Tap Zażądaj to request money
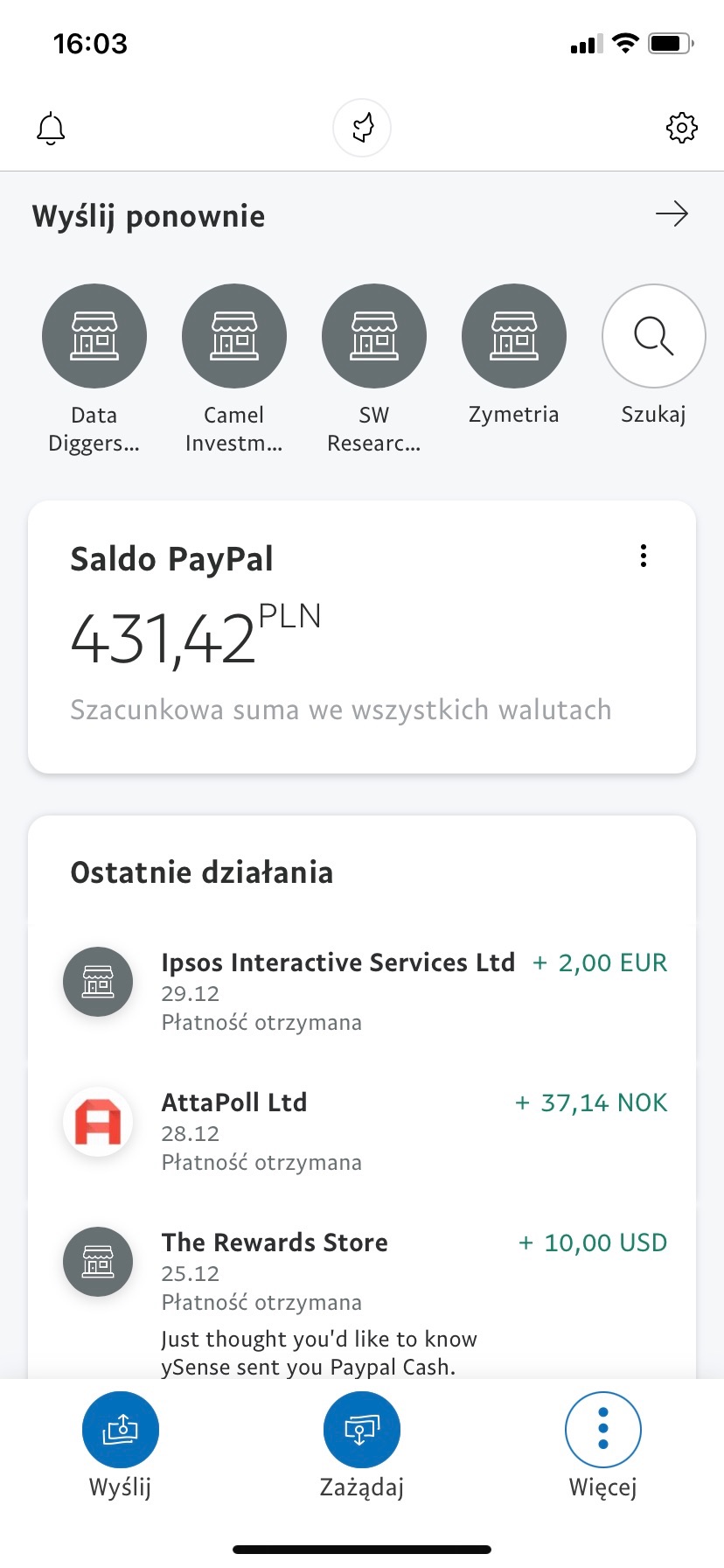The width and height of the screenshot is (724, 1568). pyautogui.click(x=362, y=1430)
